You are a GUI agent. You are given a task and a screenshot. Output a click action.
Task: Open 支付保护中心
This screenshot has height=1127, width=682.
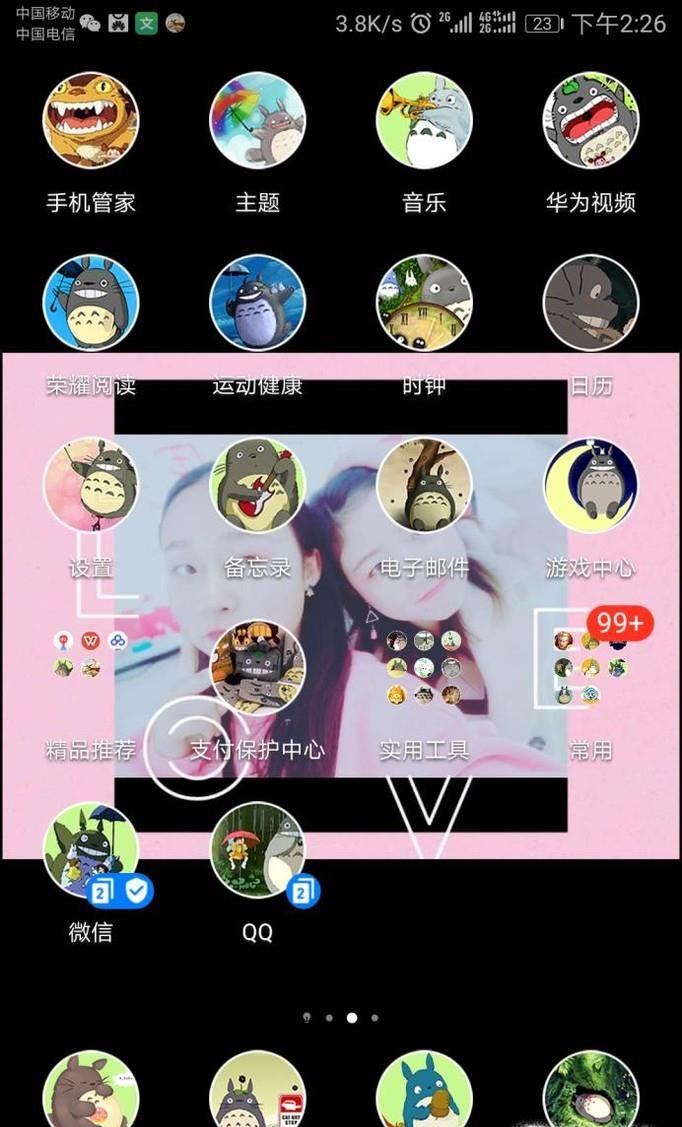(257, 668)
